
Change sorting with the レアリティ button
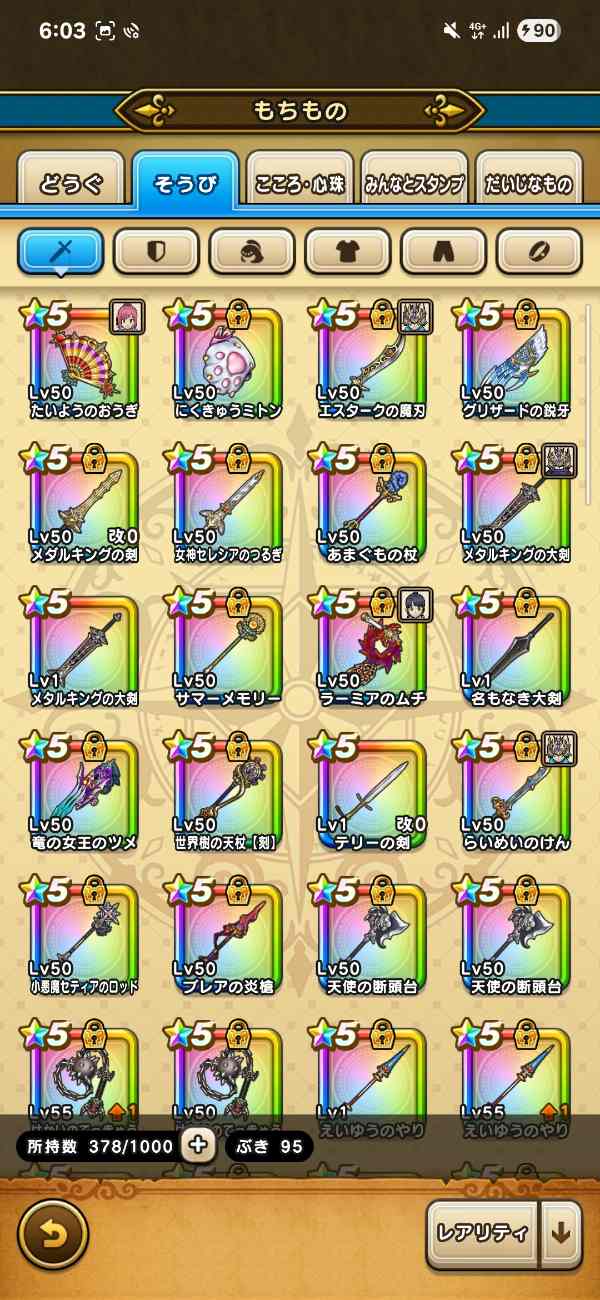482,1233
